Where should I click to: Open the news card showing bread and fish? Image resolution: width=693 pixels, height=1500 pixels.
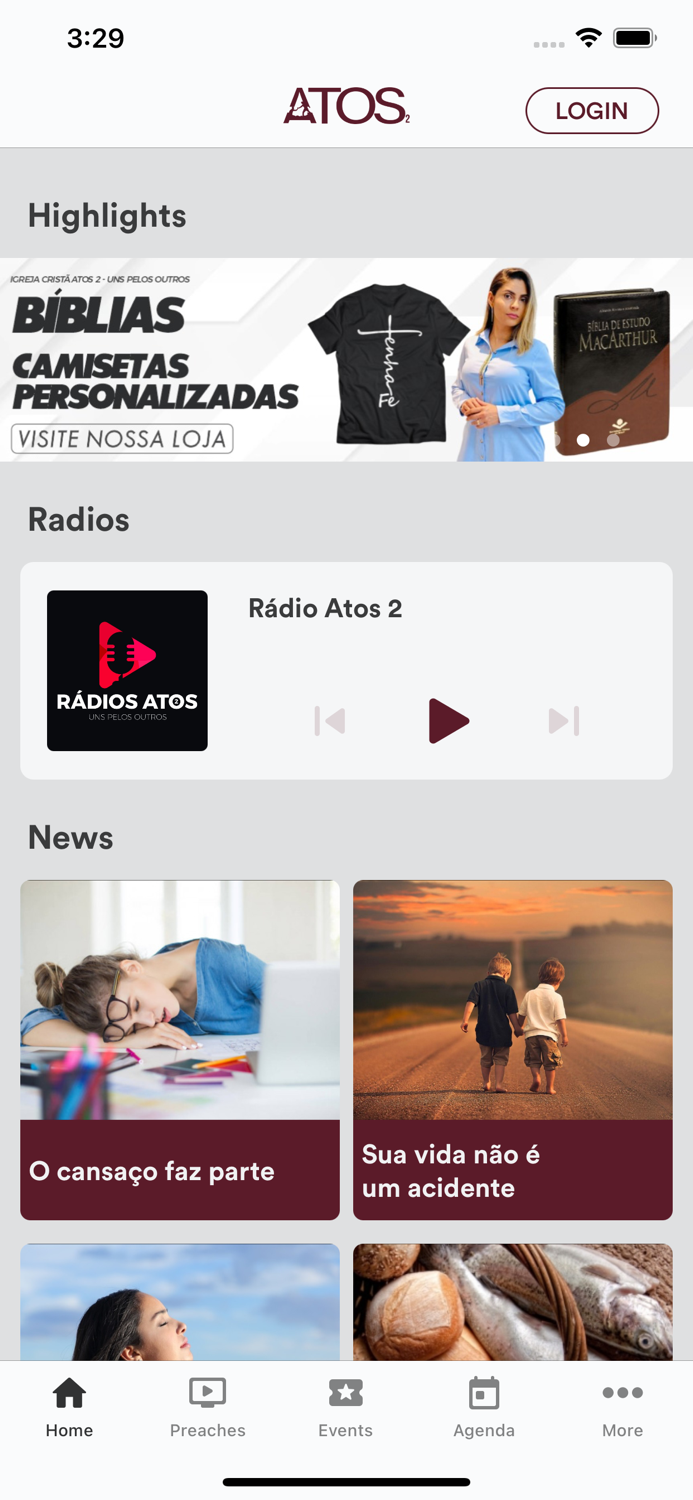[x=512, y=1302]
